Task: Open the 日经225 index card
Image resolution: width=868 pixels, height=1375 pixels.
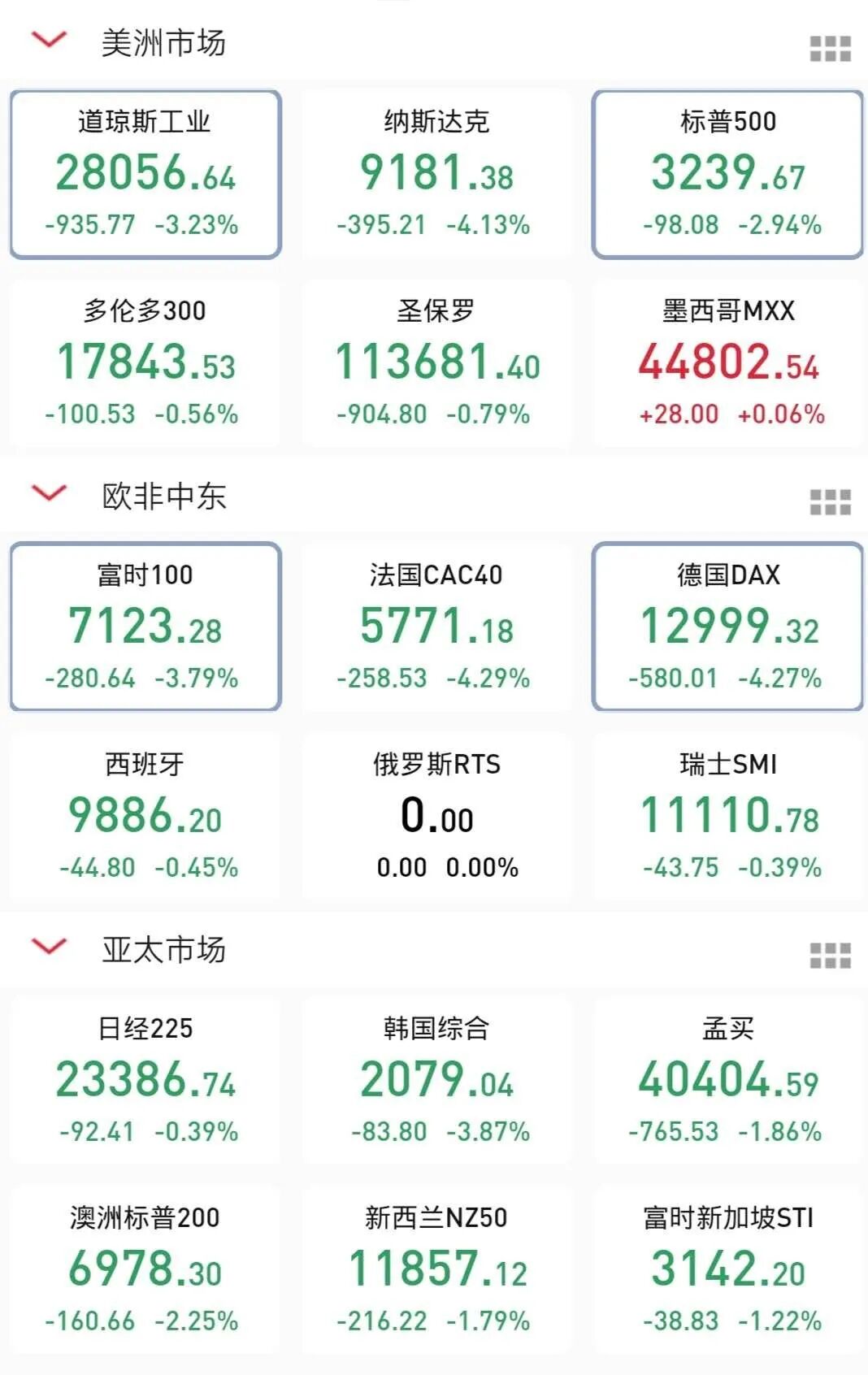Action: pyautogui.click(x=145, y=1081)
